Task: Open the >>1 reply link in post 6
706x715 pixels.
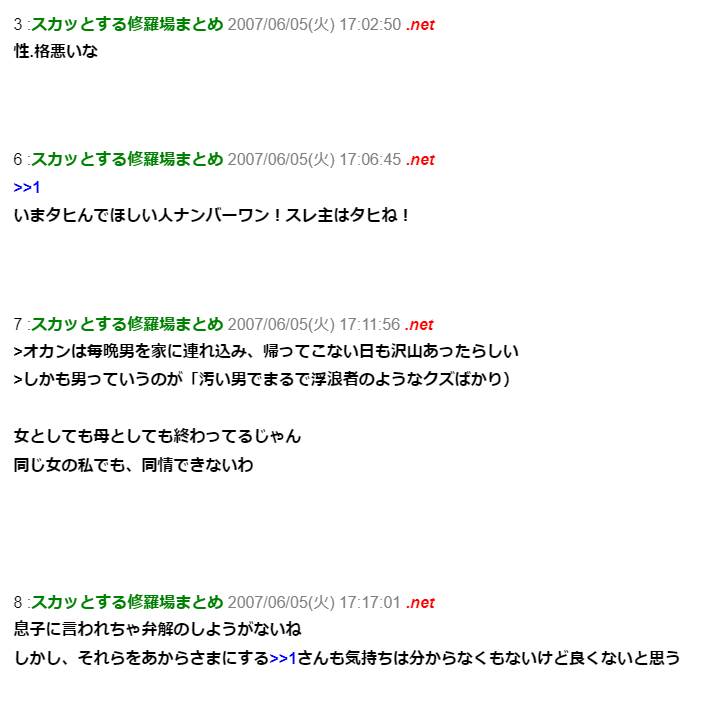Action: (27, 187)
